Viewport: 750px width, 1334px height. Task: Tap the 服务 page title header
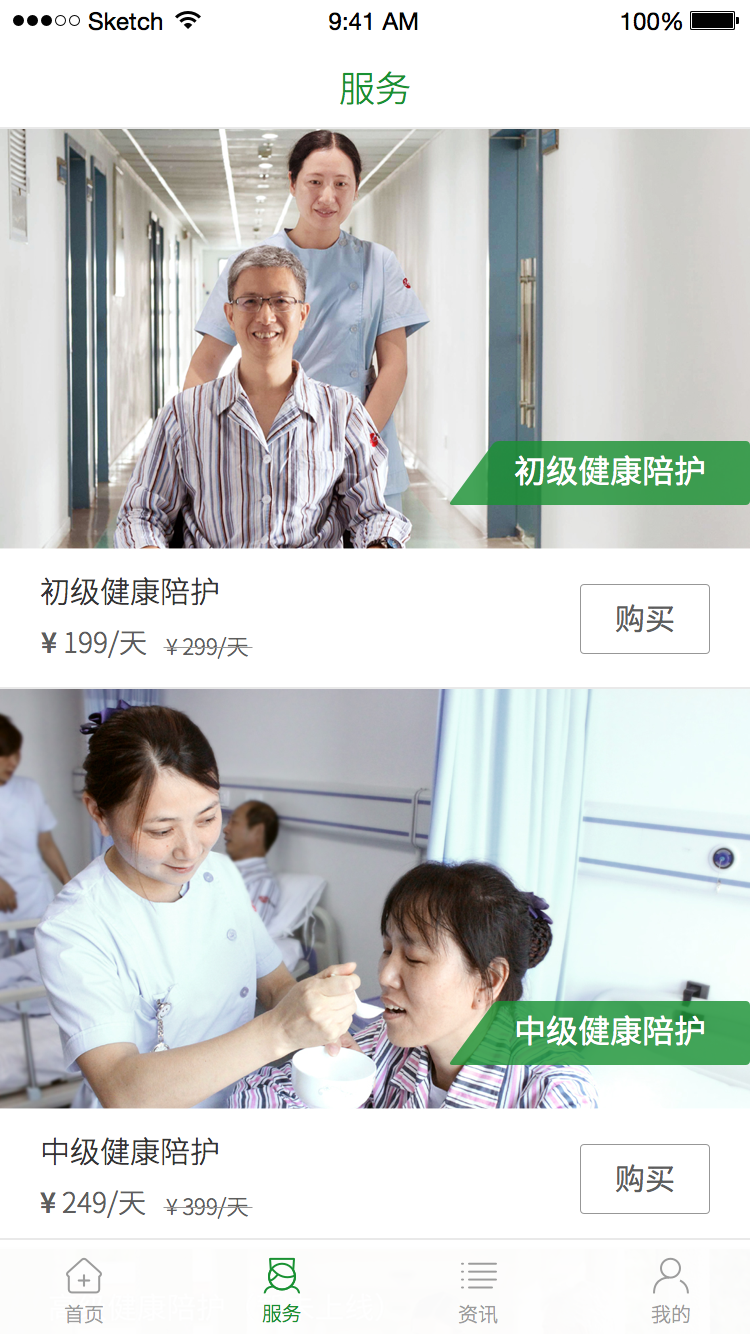(x=375, y=88)
